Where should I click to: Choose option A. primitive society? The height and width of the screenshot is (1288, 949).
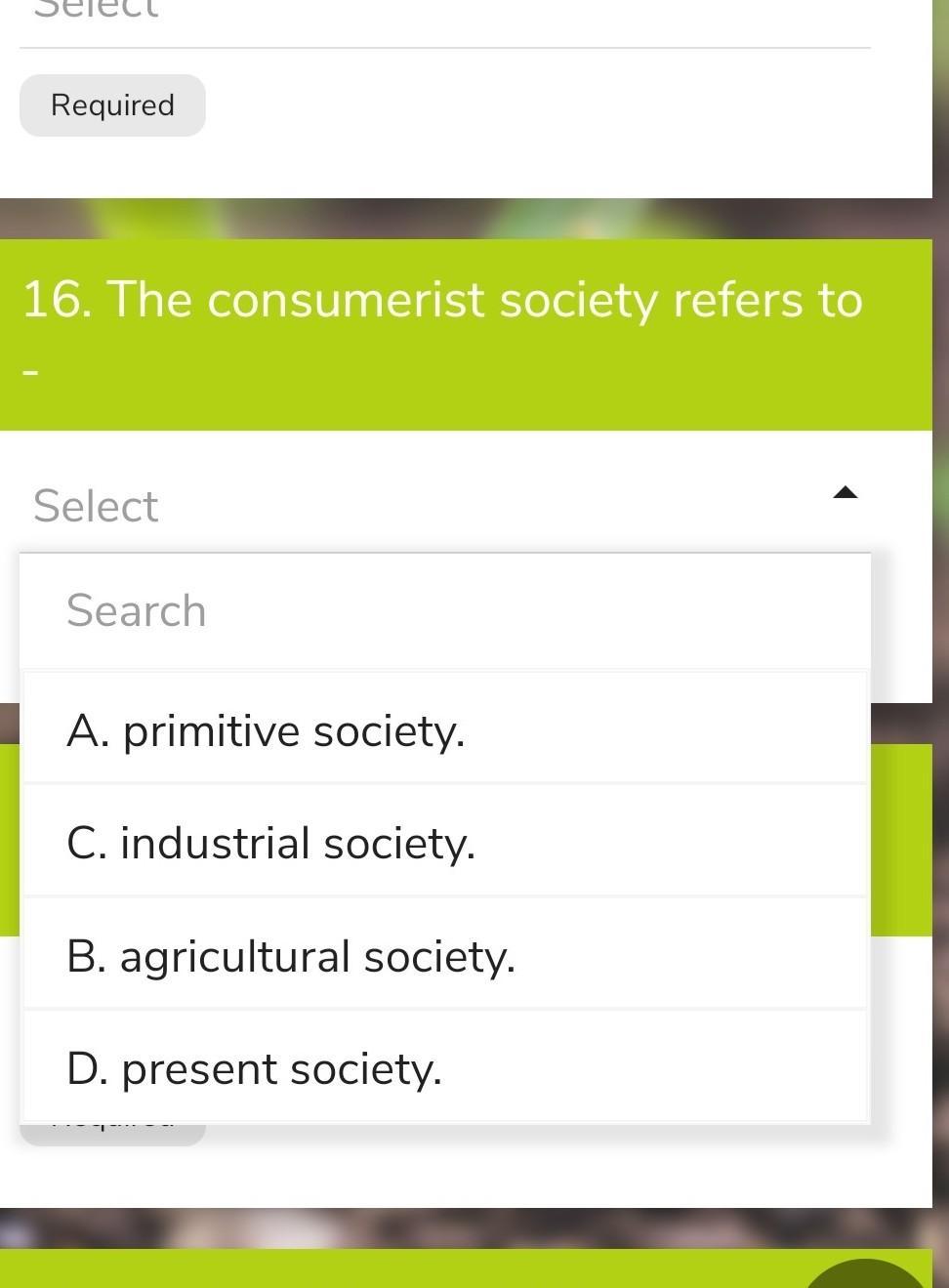tap(445, 728)
